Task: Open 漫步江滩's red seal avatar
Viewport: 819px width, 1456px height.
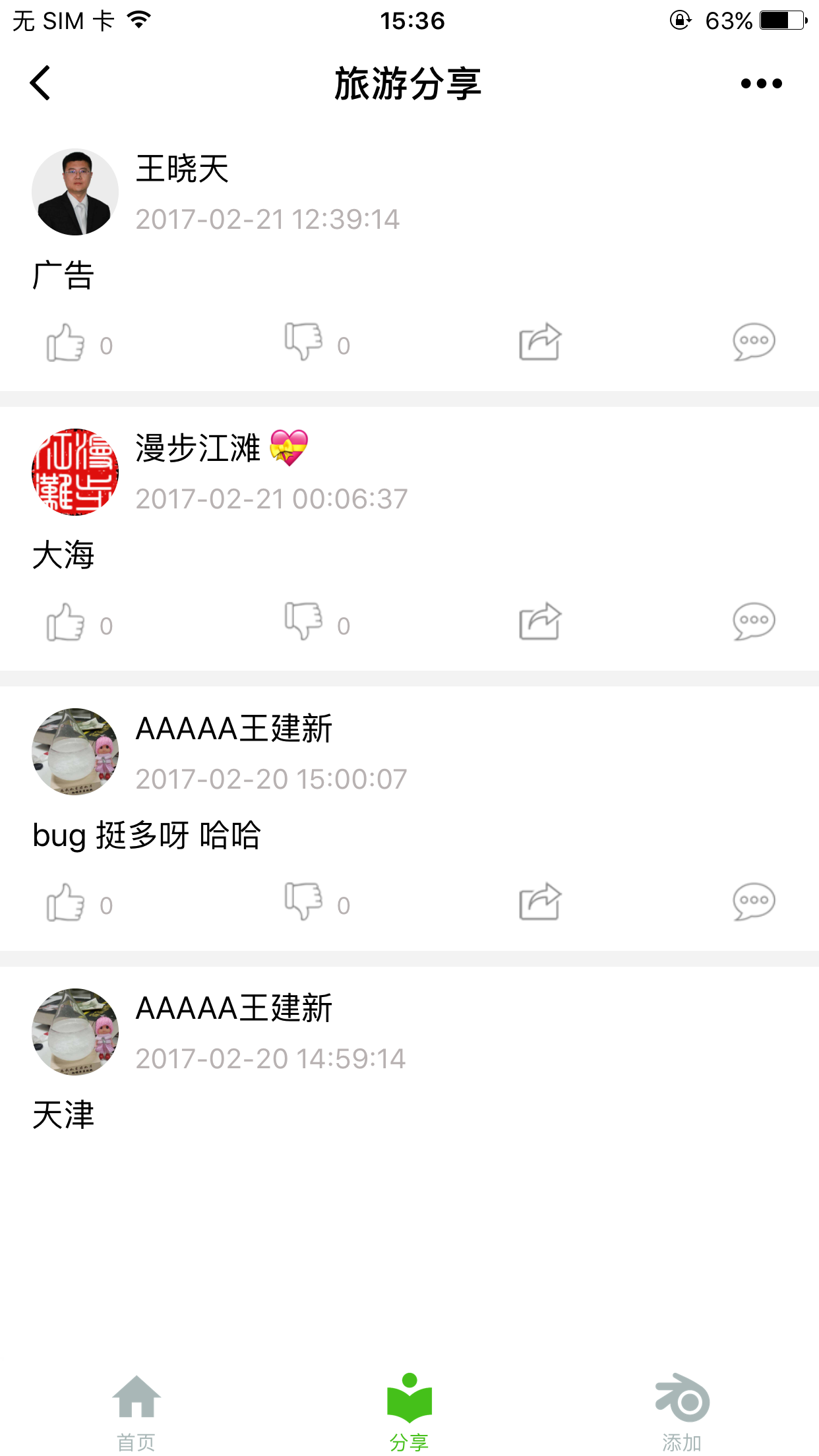Action: tap(75, 472)
